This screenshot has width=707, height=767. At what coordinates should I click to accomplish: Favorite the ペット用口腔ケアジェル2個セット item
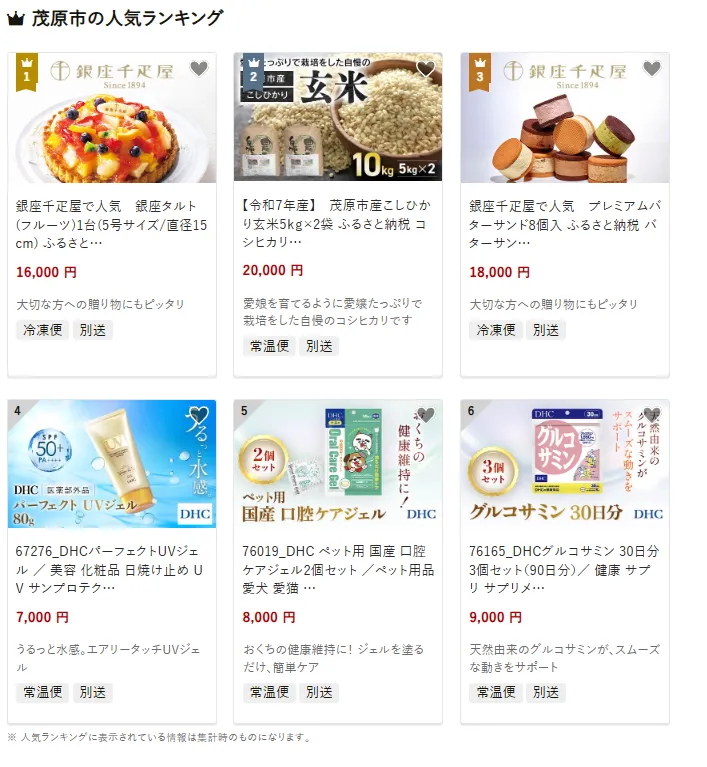pyautogui.click(x=426, y=415)
